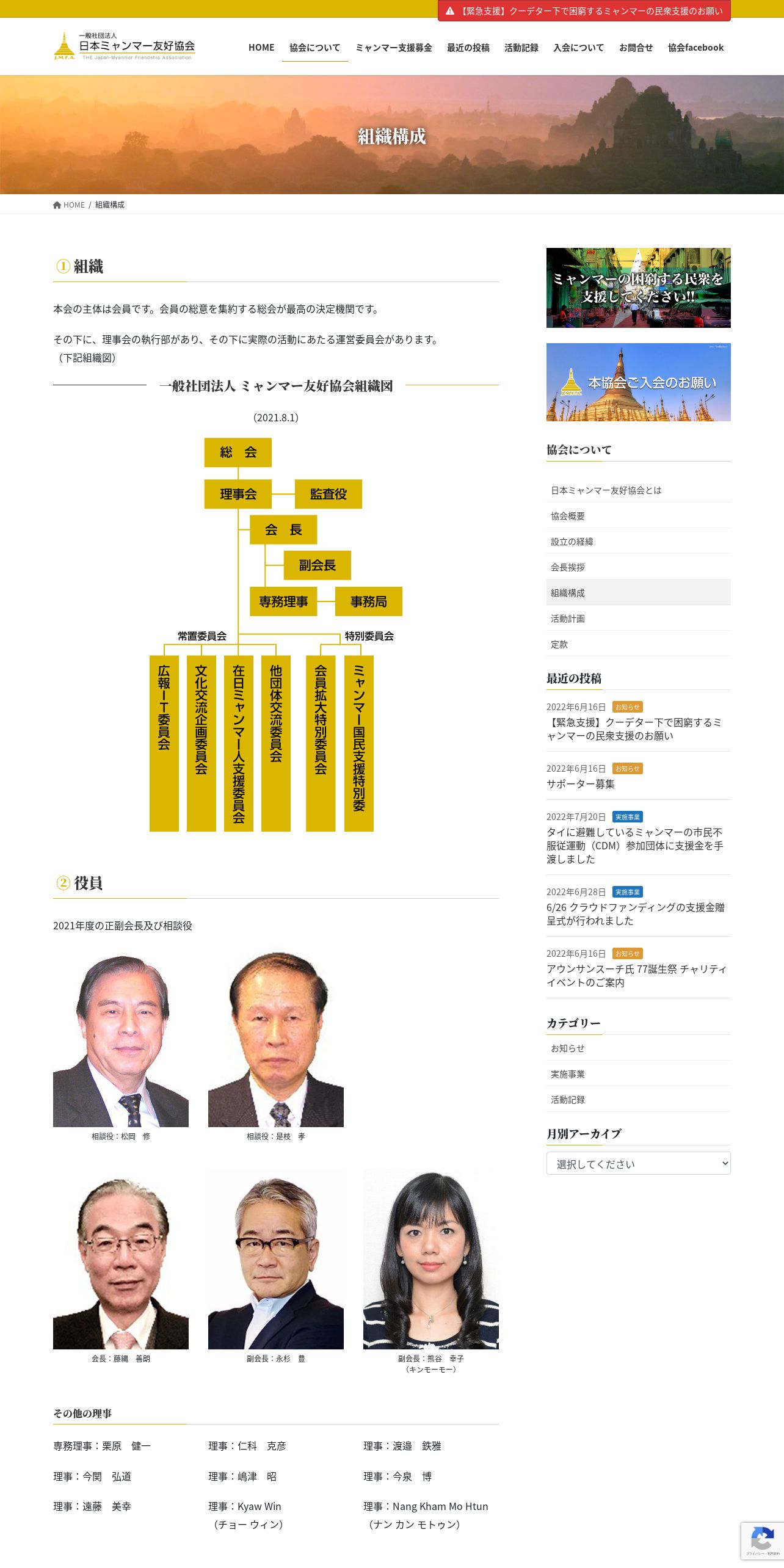
Task: Tap the 日本ミャンマー友好協会 site logo
Action: (x=125, y=46)
